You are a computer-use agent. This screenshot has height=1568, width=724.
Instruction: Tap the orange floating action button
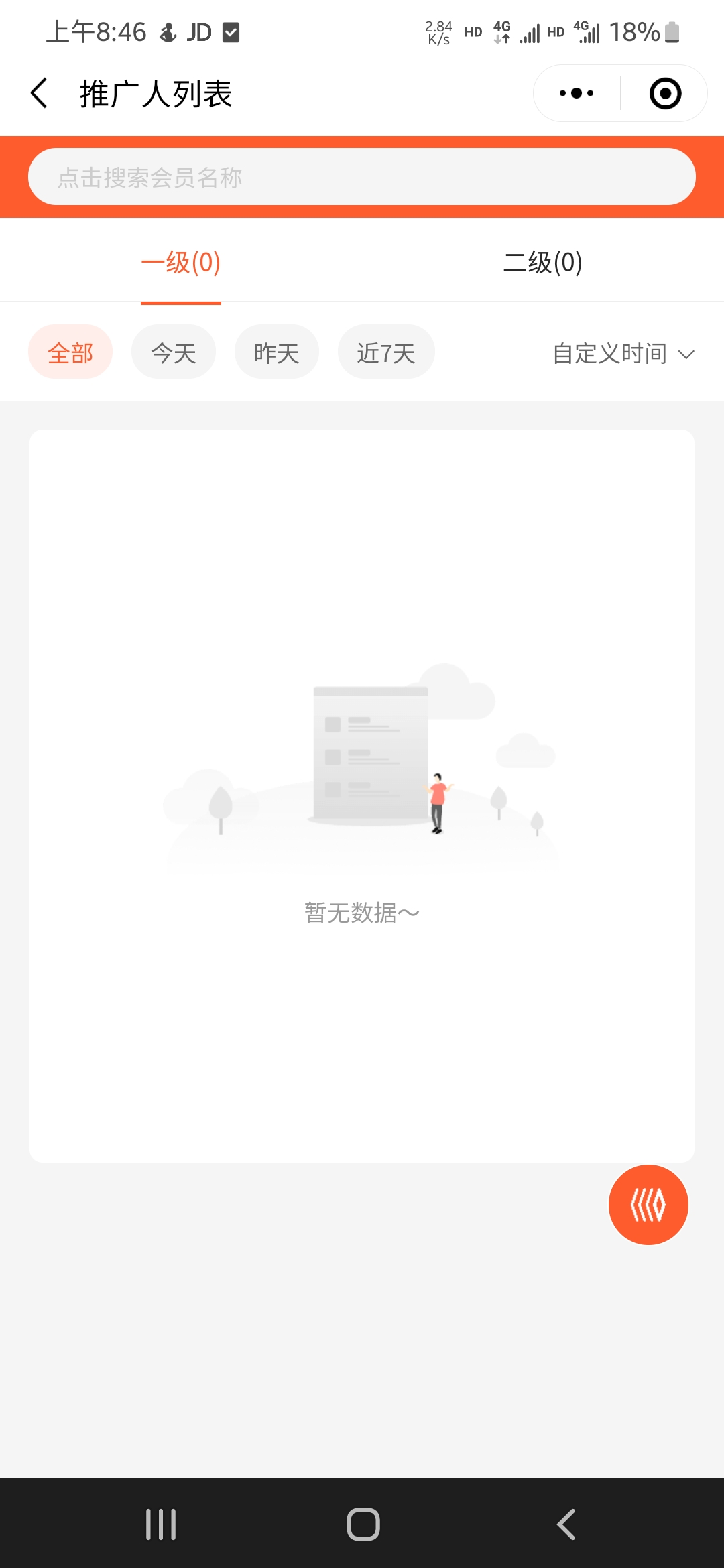pyautogui.click(x=648, y=1205)
